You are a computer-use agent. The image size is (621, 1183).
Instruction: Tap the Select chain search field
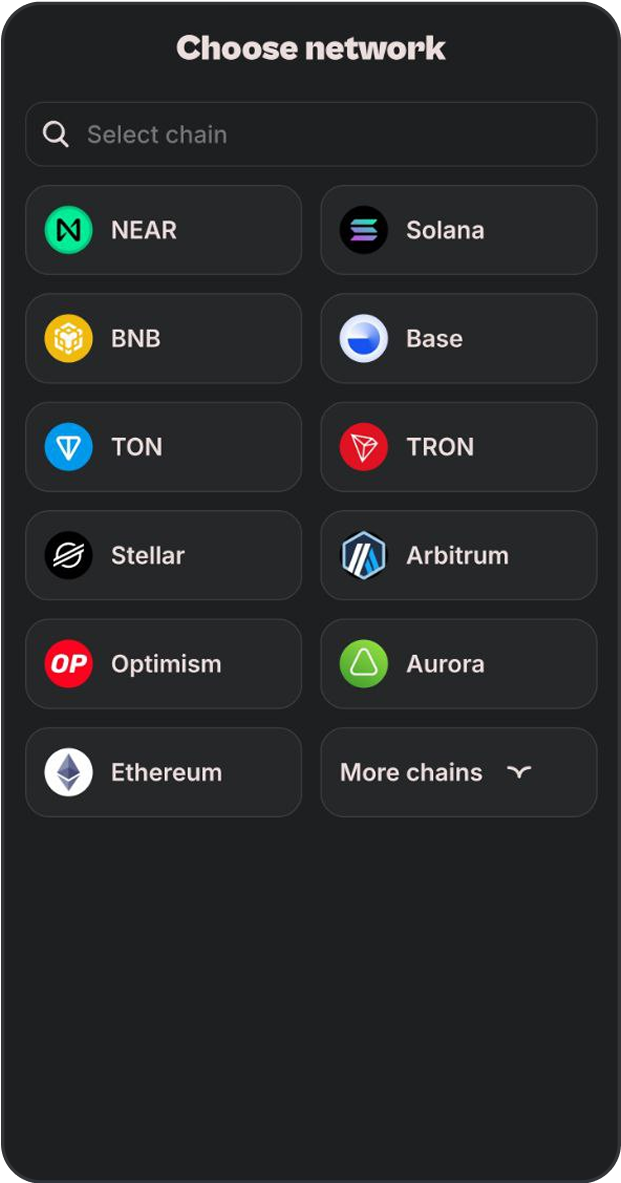point(311,134)
